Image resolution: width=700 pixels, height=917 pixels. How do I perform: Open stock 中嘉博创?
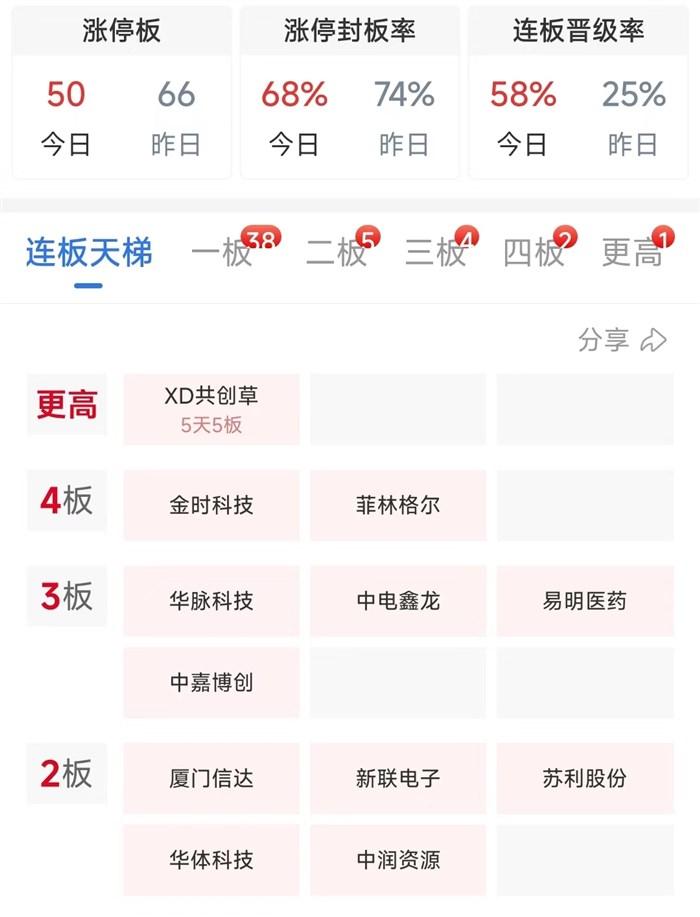coord(211,683)
